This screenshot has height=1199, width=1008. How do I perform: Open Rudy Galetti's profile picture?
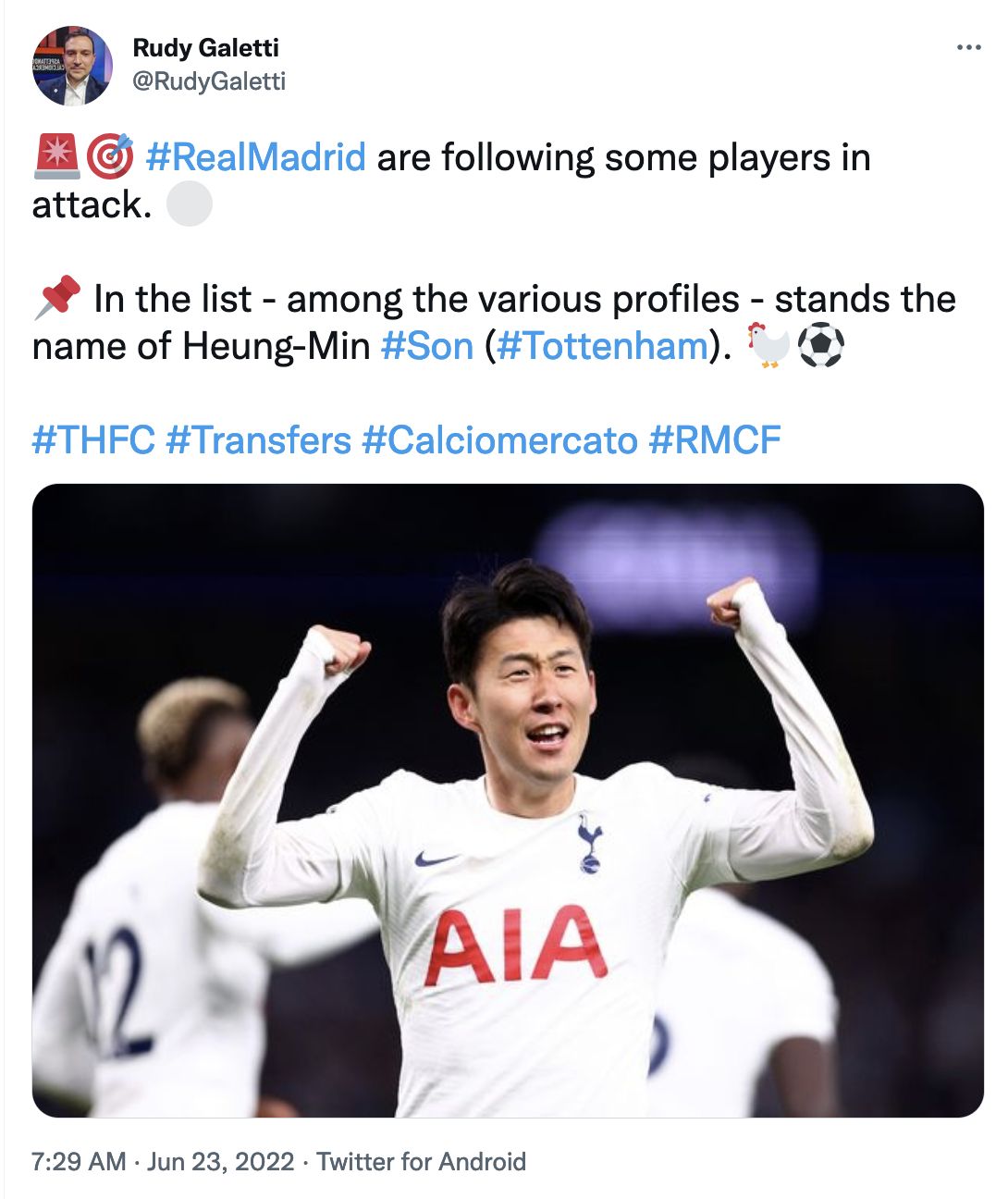[x=72, y=66]
